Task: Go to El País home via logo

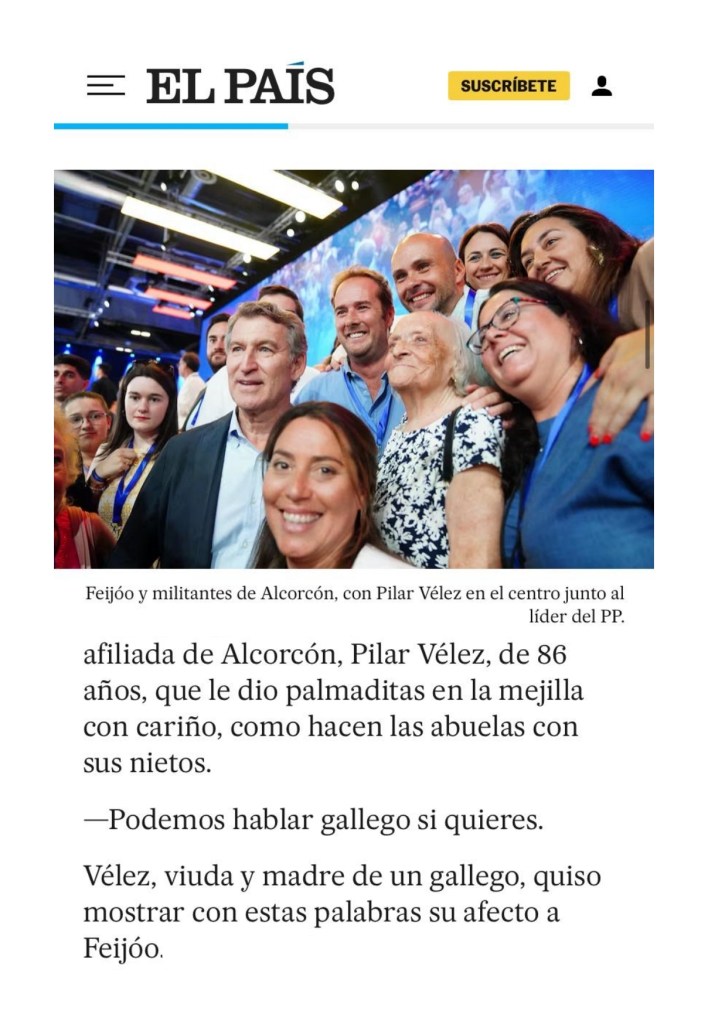Action: point(240,86)
